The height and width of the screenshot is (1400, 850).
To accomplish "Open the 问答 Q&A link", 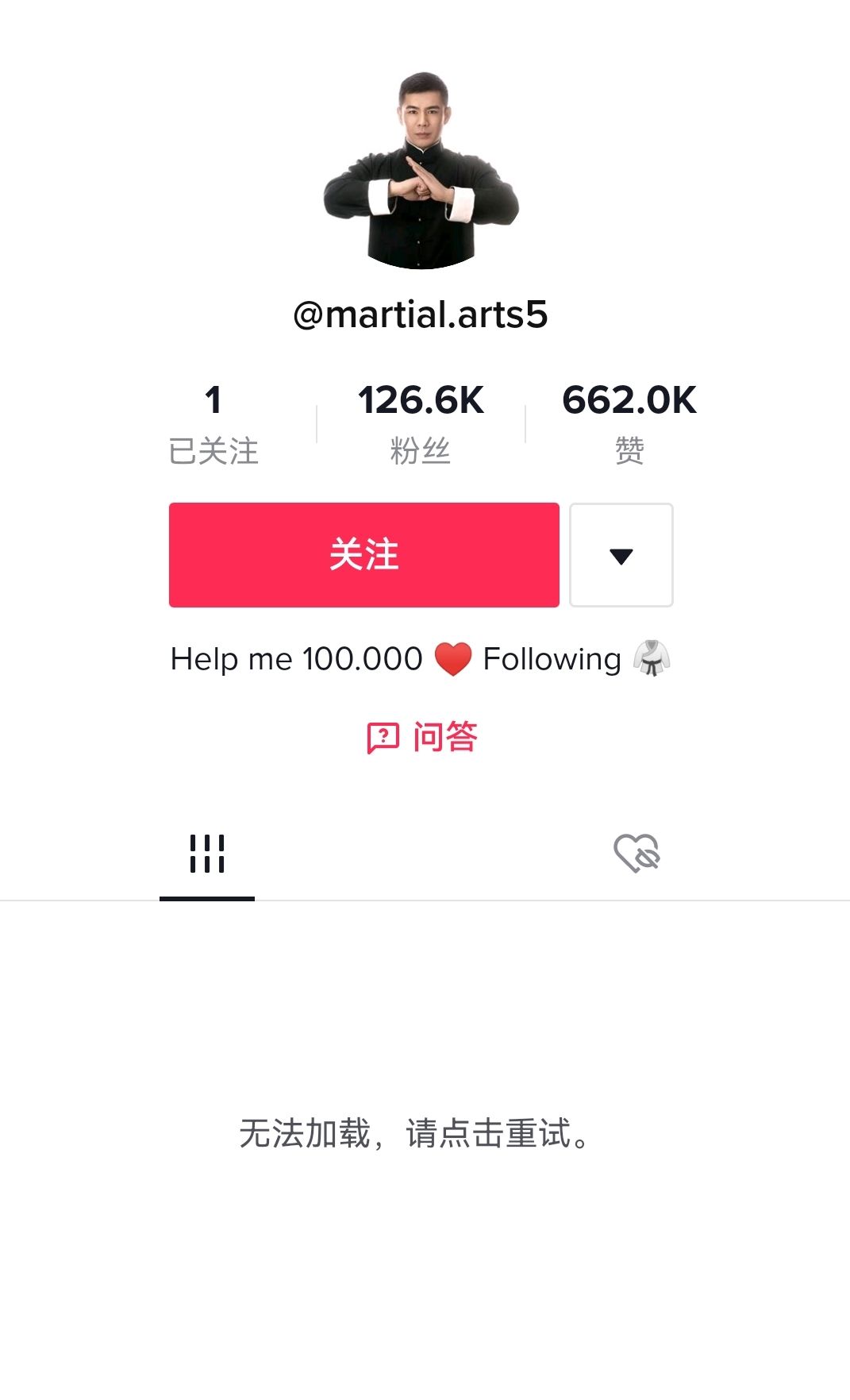I will (421, 737).
